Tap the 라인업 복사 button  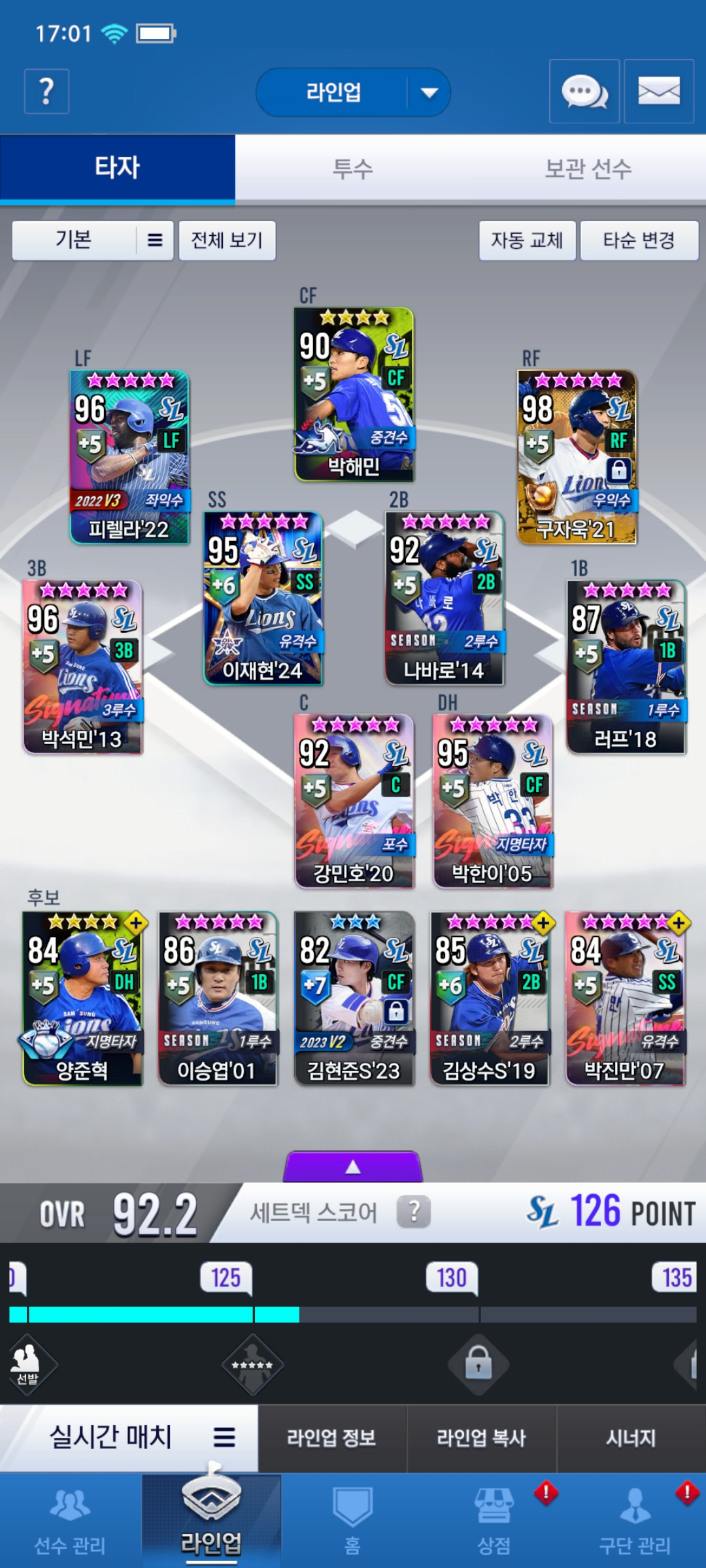[481, 1438]
